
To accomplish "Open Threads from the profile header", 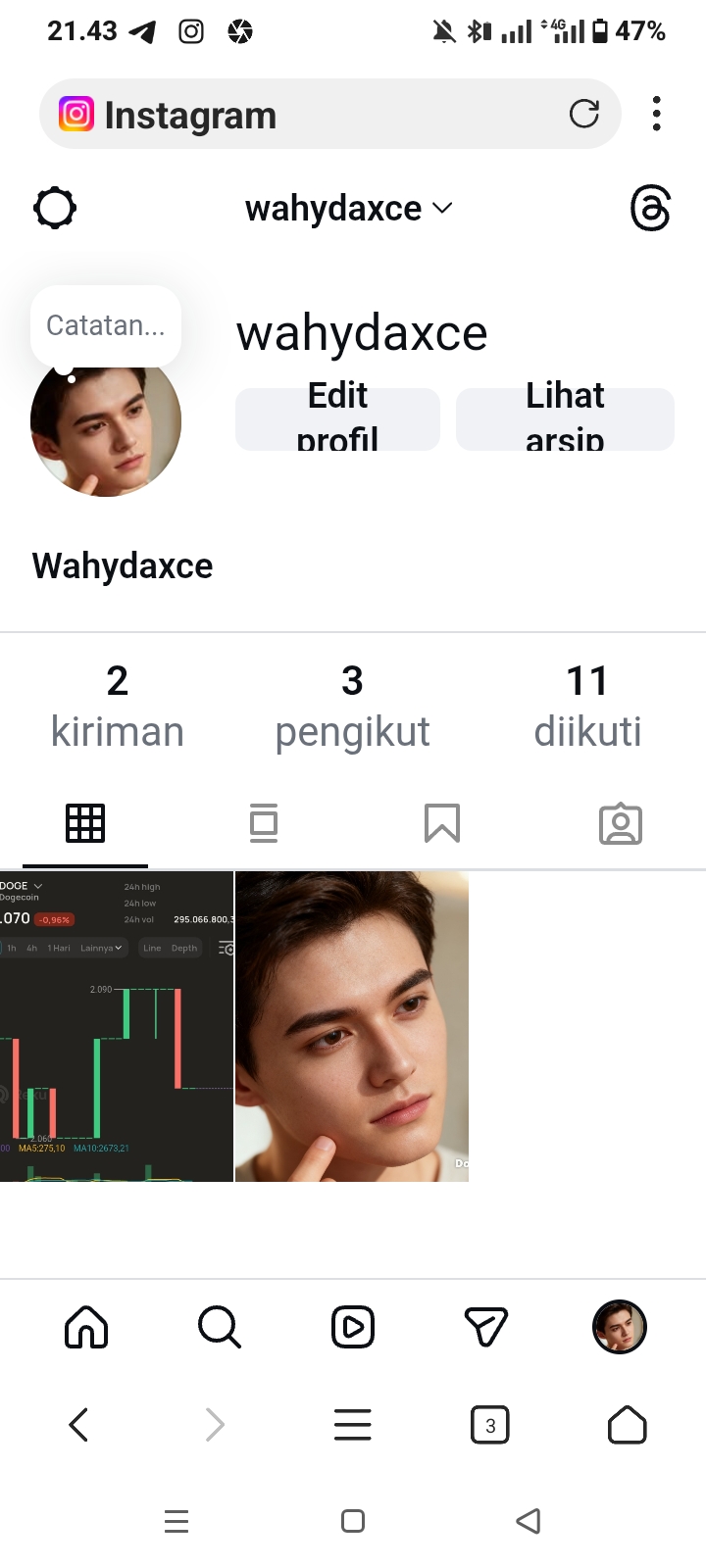I will (650, 208).
